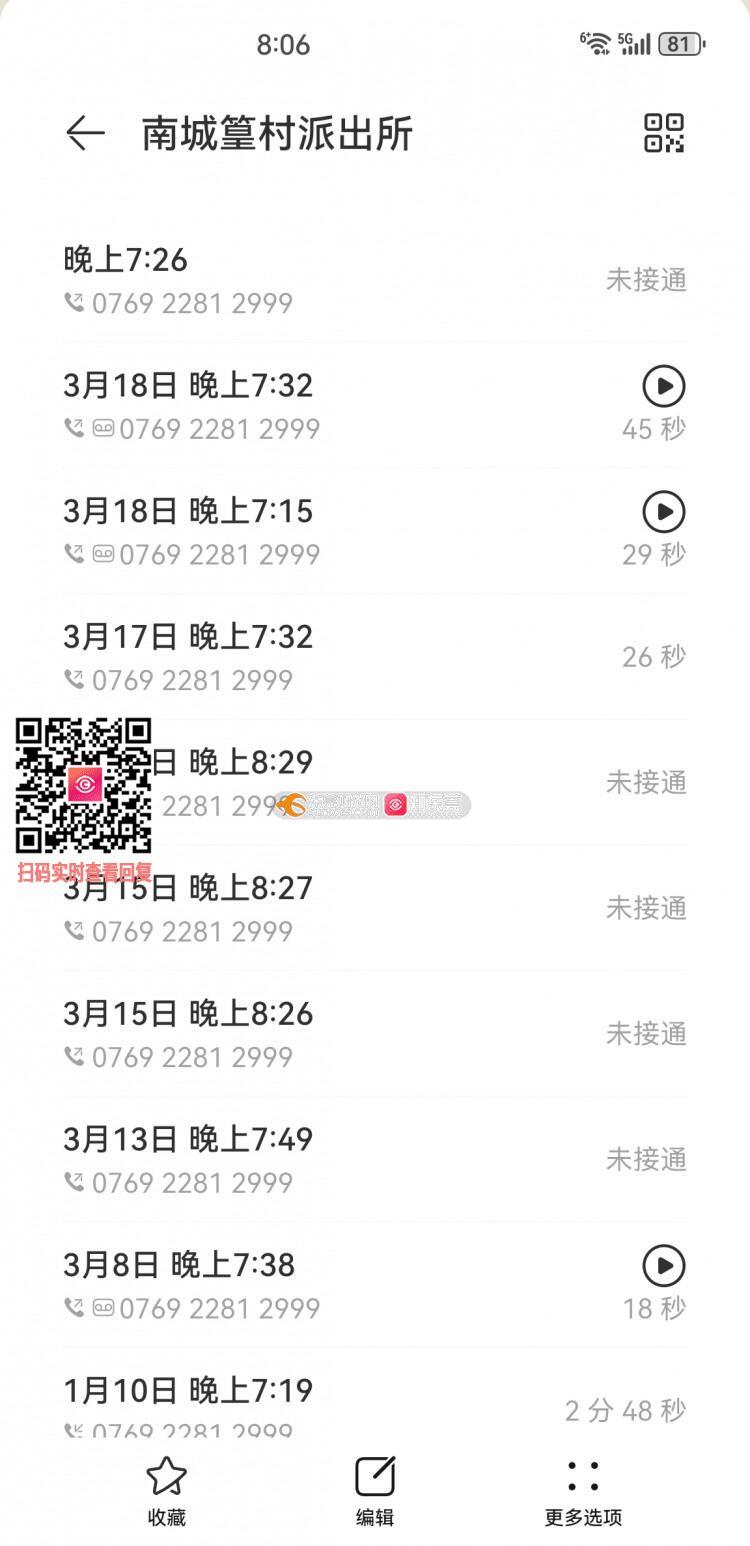Image resolution: width=750 pixels, height=1546 pixels.
Task: Play recording of 3月8日 晚上7:38 call
Action: click(663, 1265)
